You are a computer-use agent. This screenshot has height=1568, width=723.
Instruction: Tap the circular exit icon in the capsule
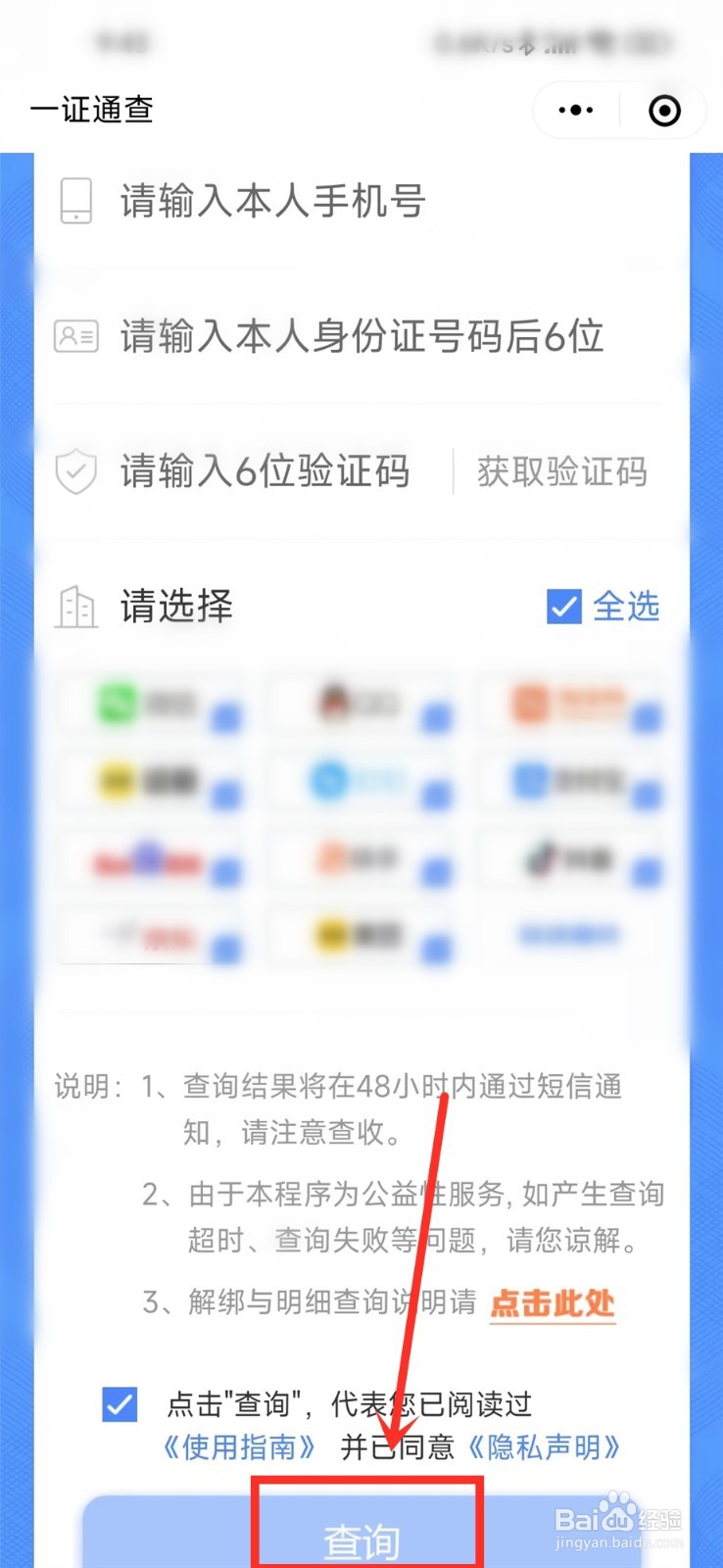pyautogui.click(x=663, y=111)
